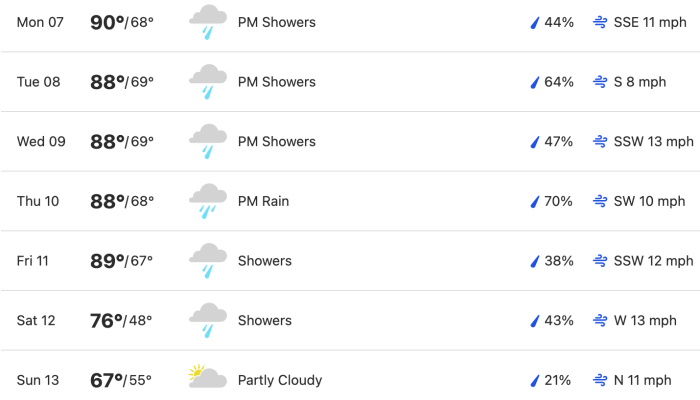
Task: Select the Fri 11 Showers row
Action: (x=264, y=261)
